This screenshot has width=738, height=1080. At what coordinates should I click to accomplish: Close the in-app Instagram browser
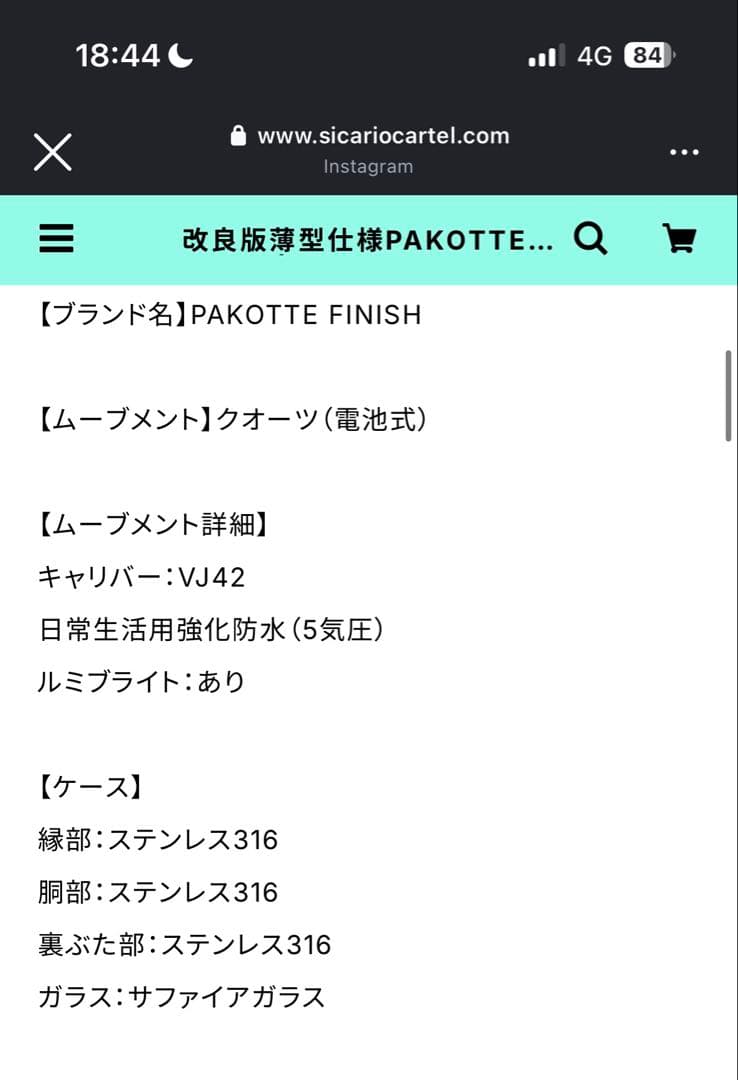[x=52, y=152]
